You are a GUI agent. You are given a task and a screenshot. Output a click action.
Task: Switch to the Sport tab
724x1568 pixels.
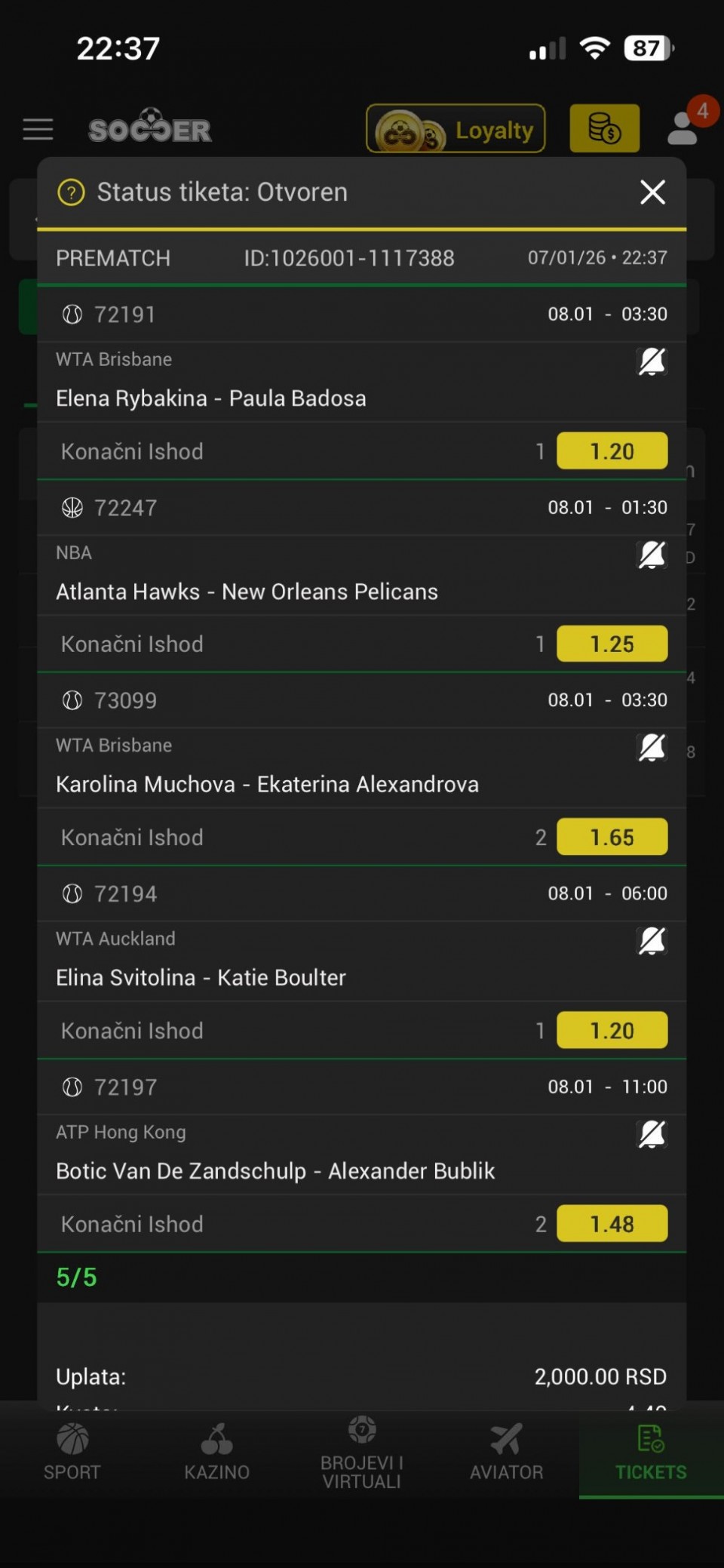tap(72, 1452)
